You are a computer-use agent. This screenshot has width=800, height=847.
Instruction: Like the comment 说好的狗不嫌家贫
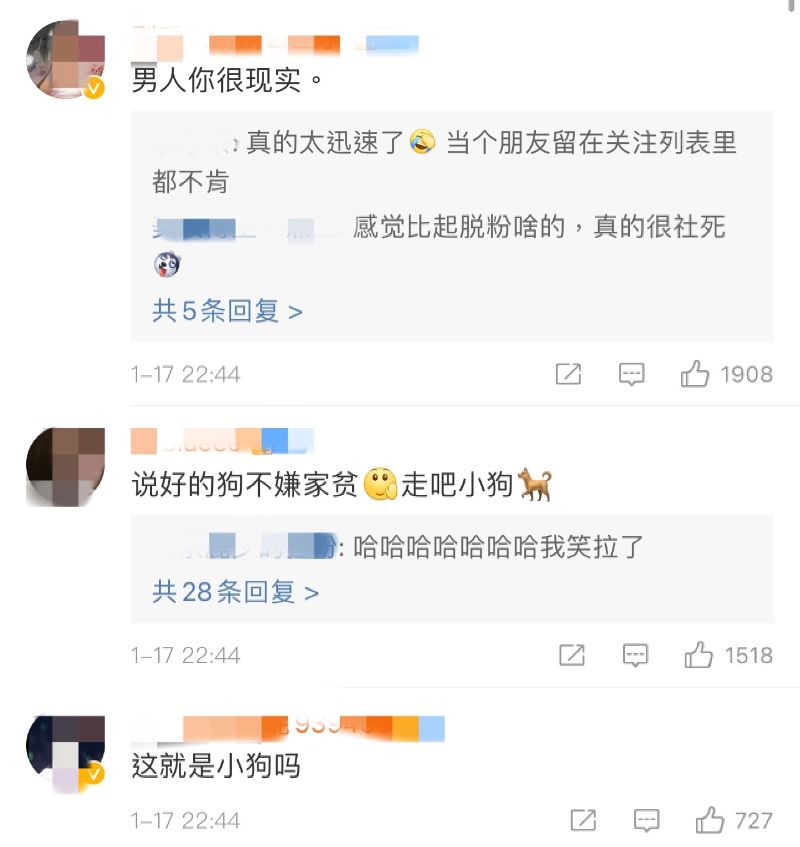pos(698,656)
